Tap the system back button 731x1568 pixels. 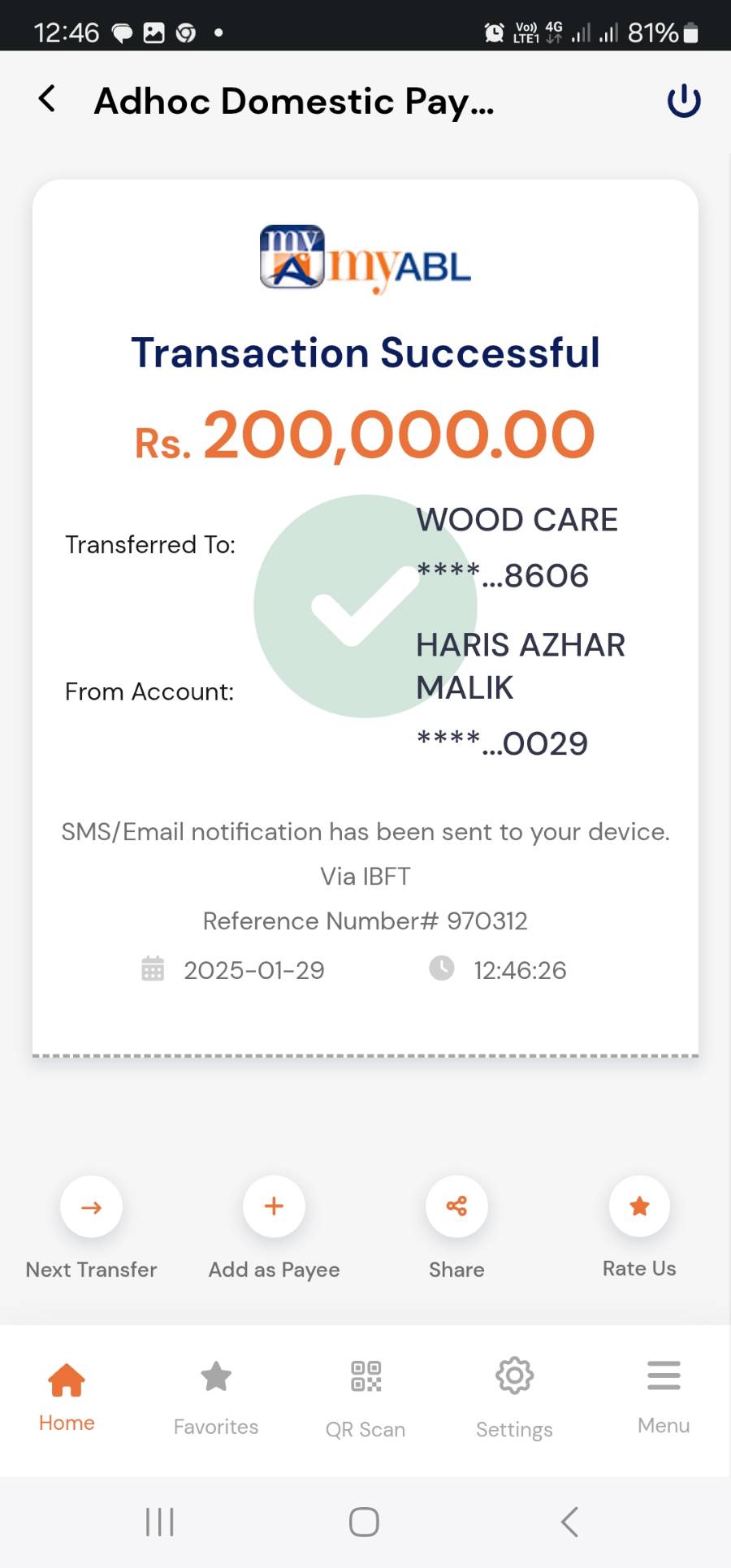point(569,1522)
